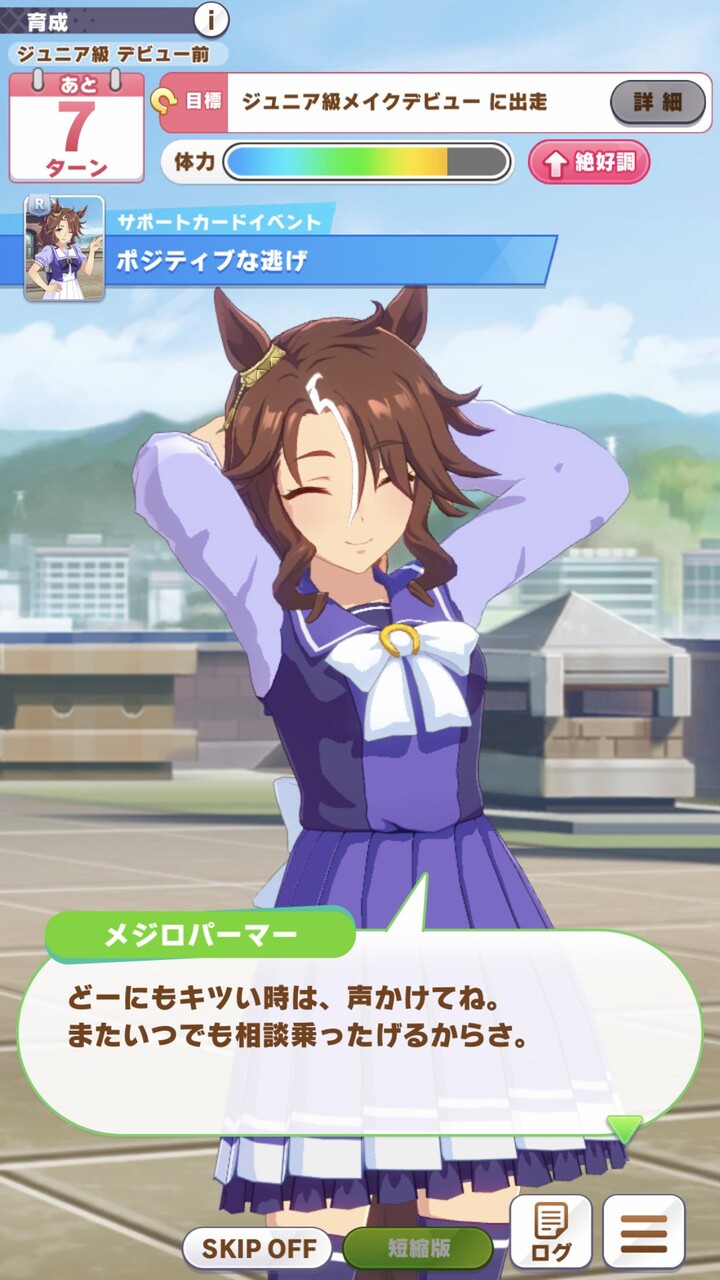
Task: Toggle the SKIP OFF button
Action: (x=258, y=1248)
